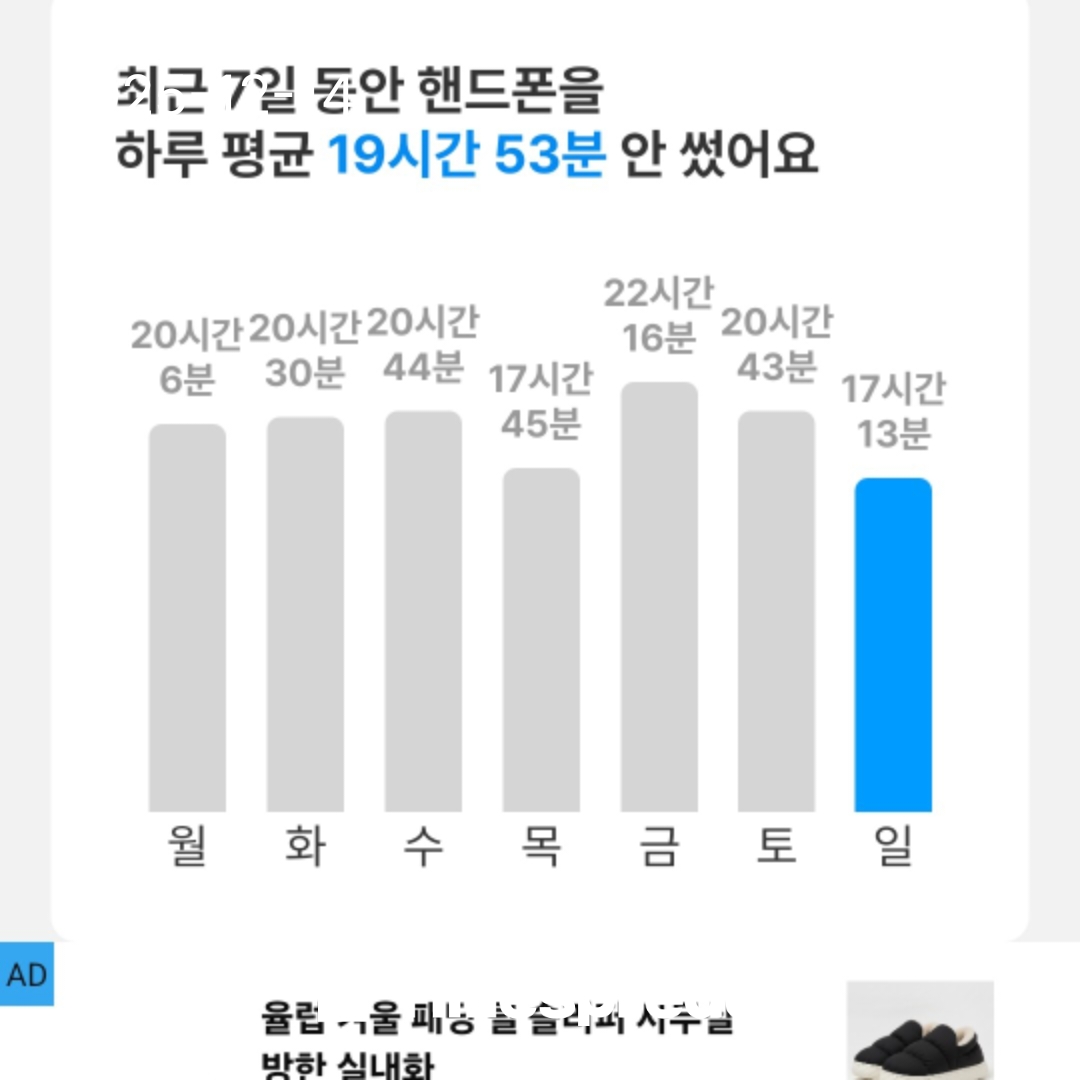Select the 월 bar in the chart

[187, 618]
